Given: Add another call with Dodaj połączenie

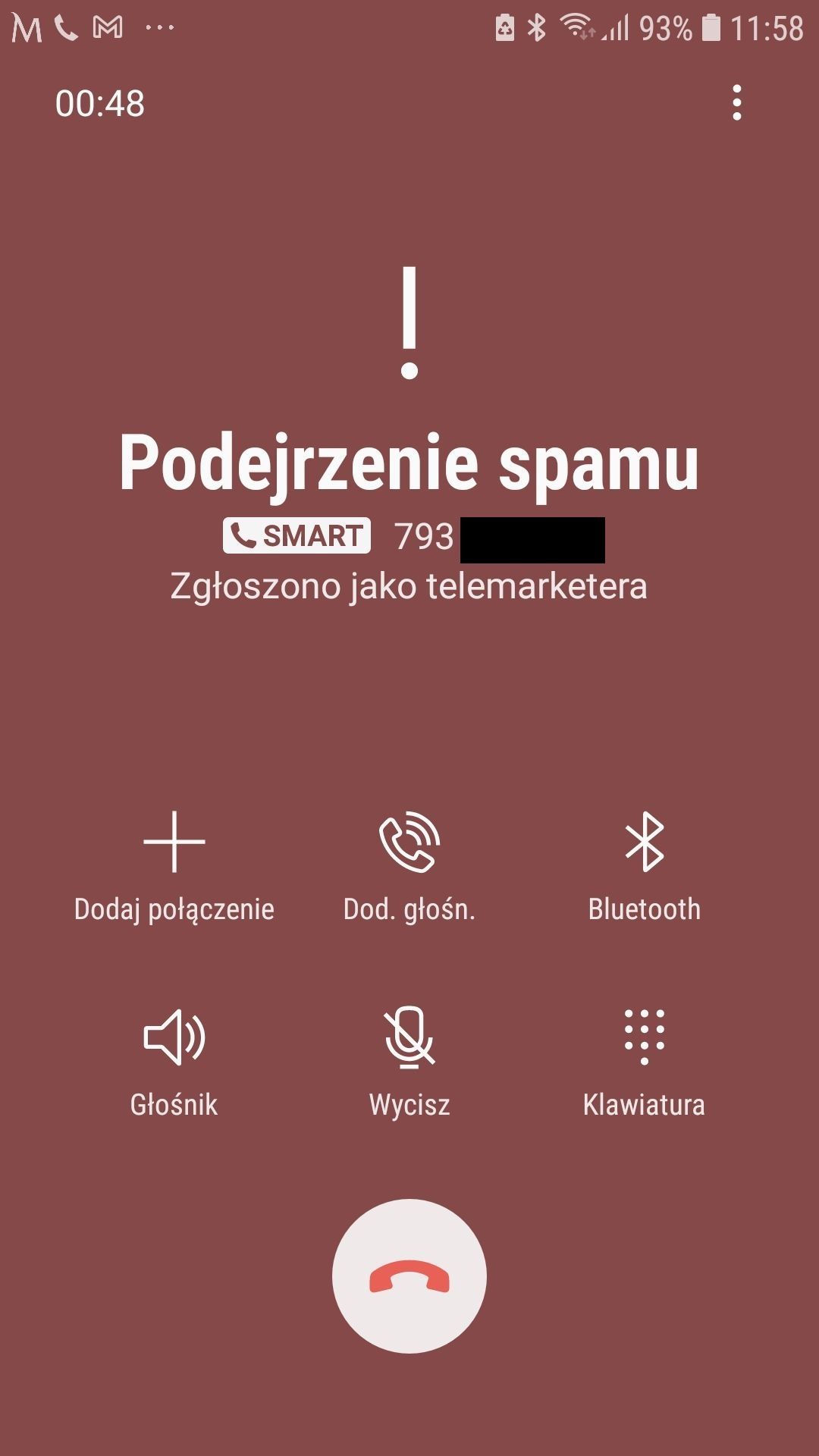Looking at the screenshot, I should (174, 864).
